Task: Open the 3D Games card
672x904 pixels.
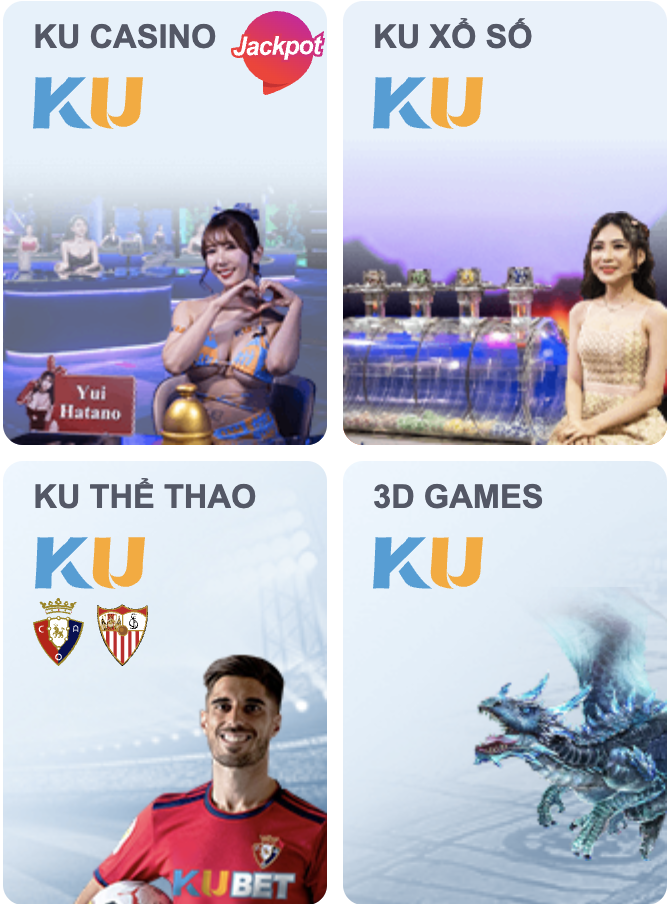Action: (x=504, y=682)
